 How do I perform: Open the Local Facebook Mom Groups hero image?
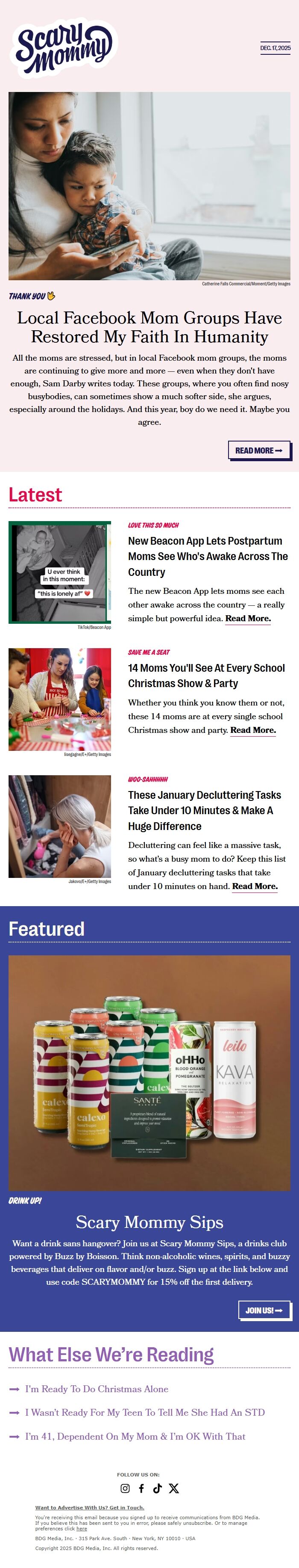(x=149, y=186)
